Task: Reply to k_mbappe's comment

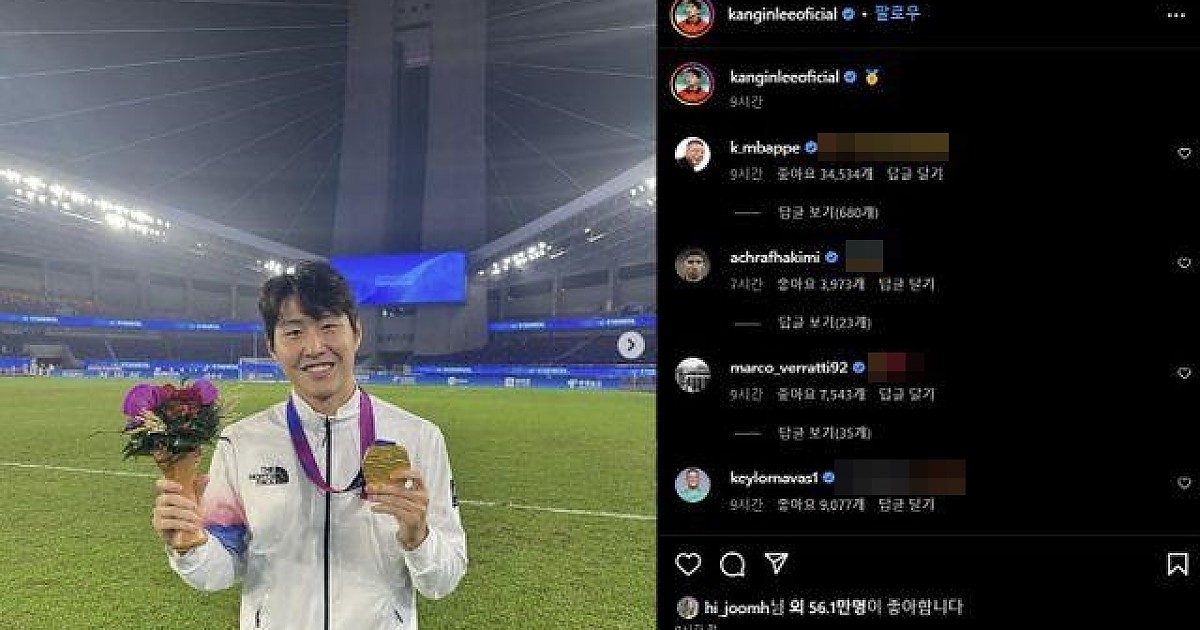Action: pyautogui.click(x=914, y=174)
